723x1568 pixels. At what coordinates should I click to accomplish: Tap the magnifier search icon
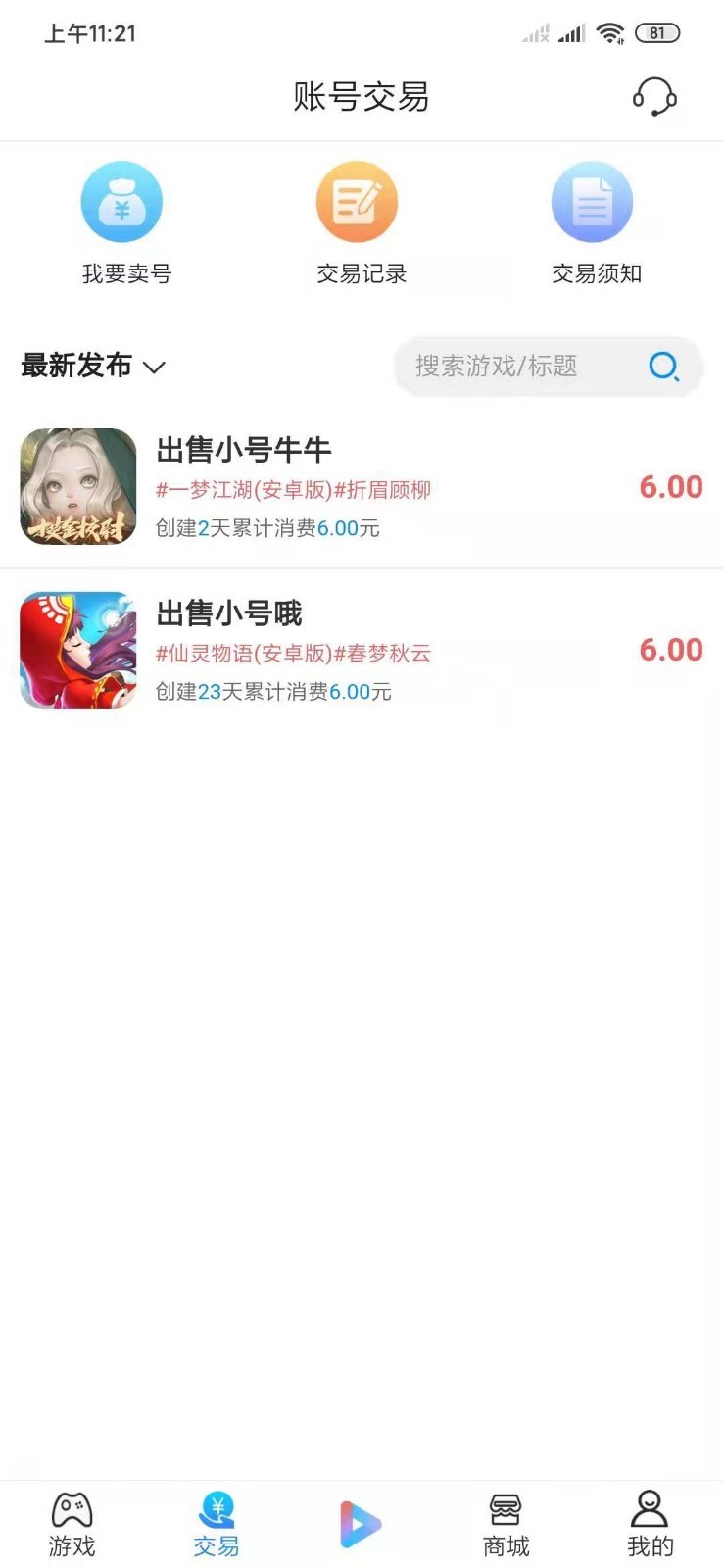pos(663,367)
